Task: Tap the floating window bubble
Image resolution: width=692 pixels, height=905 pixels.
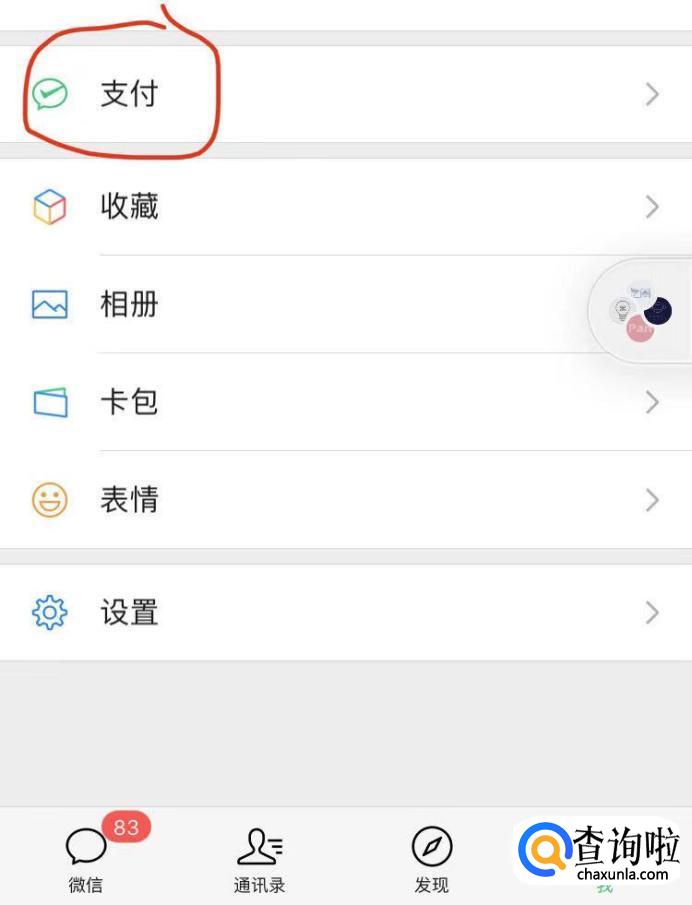Action: pos(642,311)
